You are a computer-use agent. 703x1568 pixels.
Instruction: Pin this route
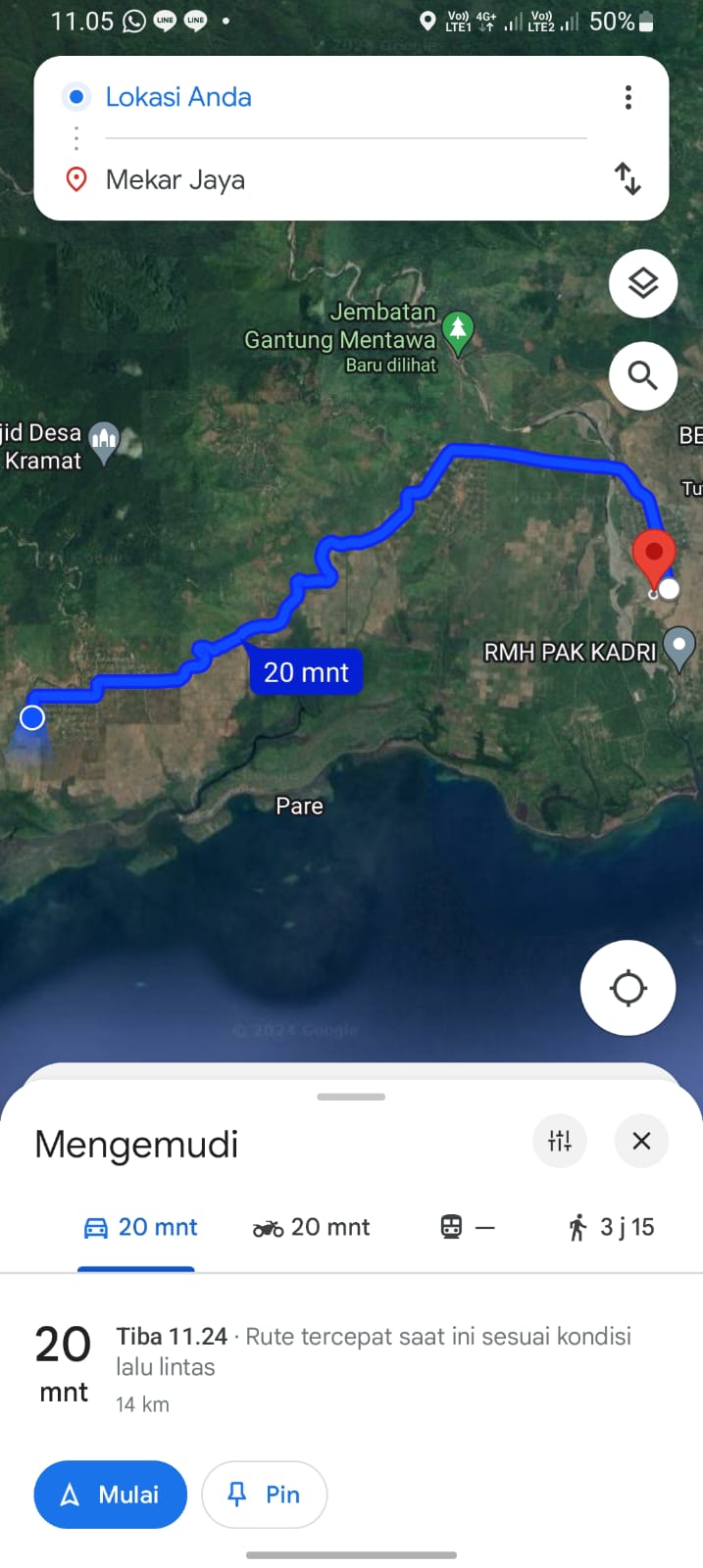tap(264, 1494)
